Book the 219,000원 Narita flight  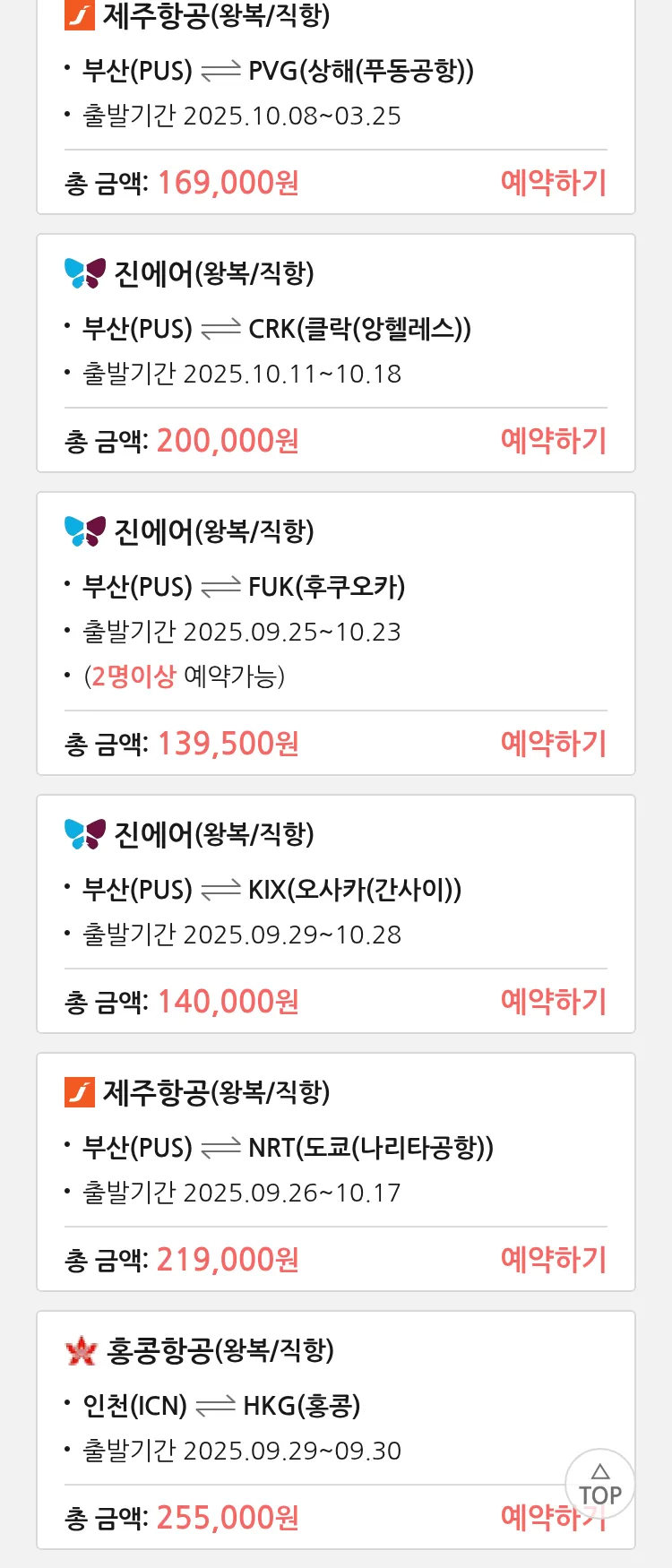553,1260
